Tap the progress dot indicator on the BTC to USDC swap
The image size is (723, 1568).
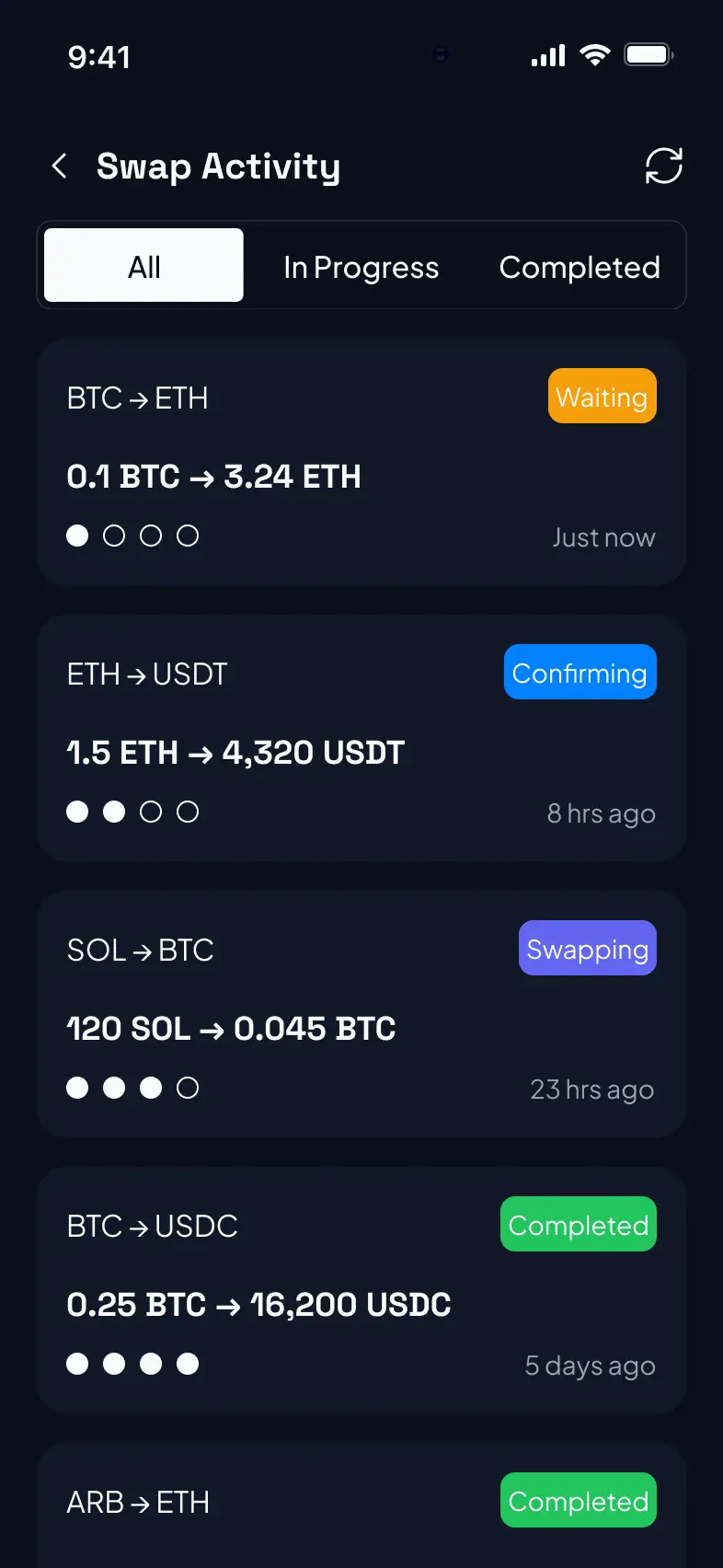pyautogui.click(x=132, y=1364)
